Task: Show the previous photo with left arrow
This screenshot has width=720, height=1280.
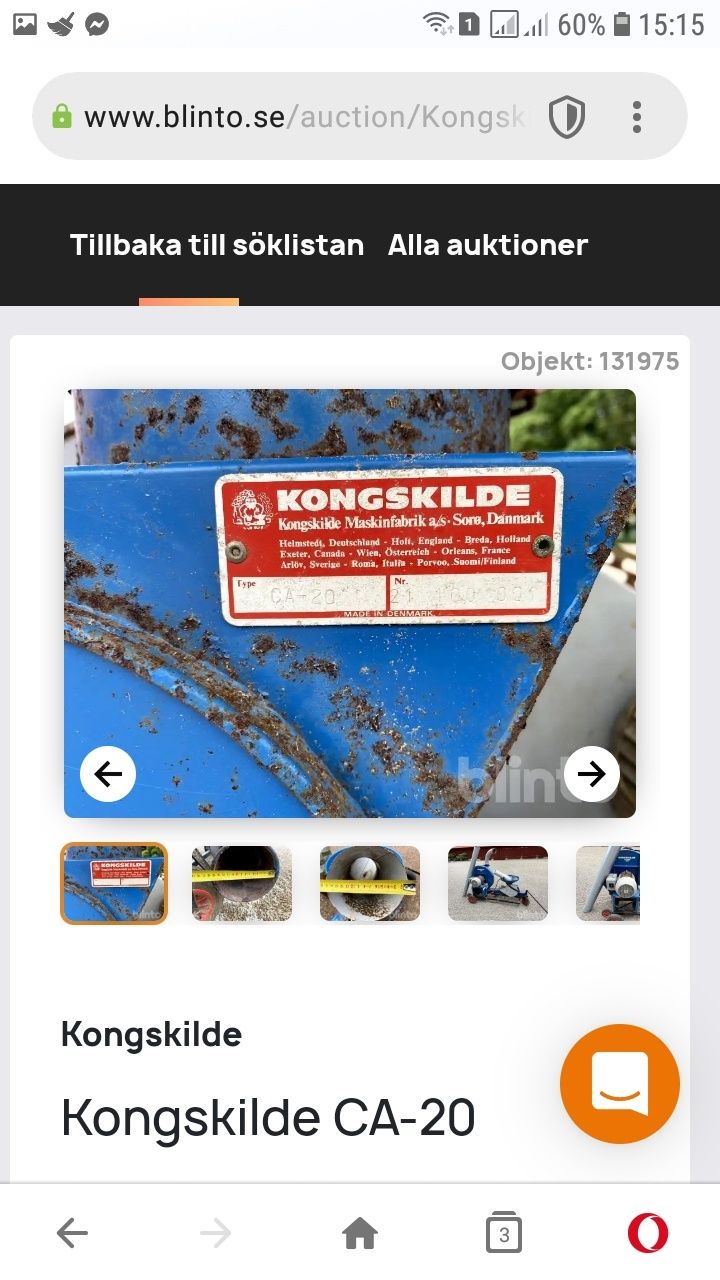Action: pos(108,773)
